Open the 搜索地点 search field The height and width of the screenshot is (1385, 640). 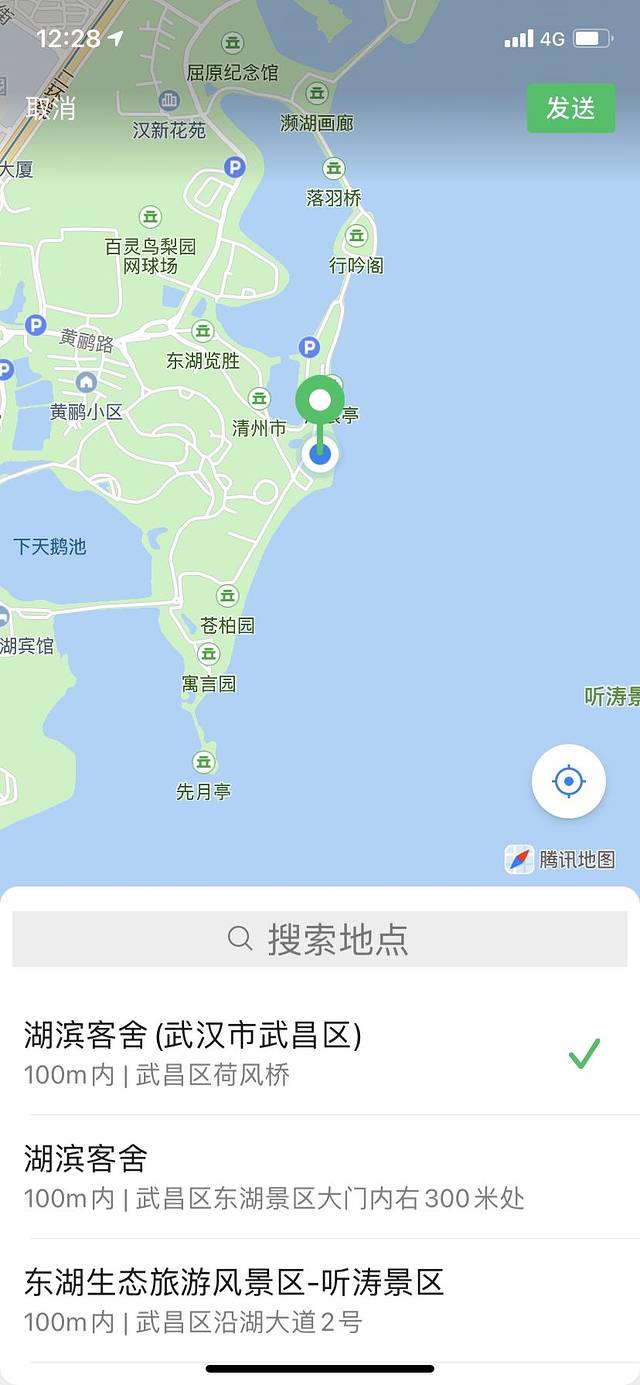(x=320, y=939)
